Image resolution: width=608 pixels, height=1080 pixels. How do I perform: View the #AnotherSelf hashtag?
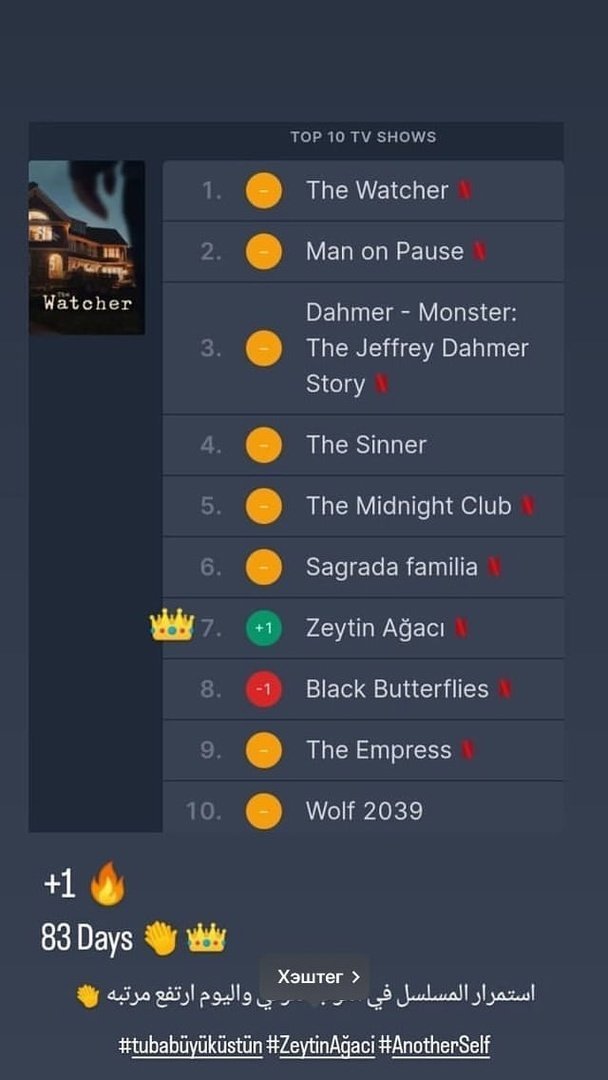(x=436, y=1046)
